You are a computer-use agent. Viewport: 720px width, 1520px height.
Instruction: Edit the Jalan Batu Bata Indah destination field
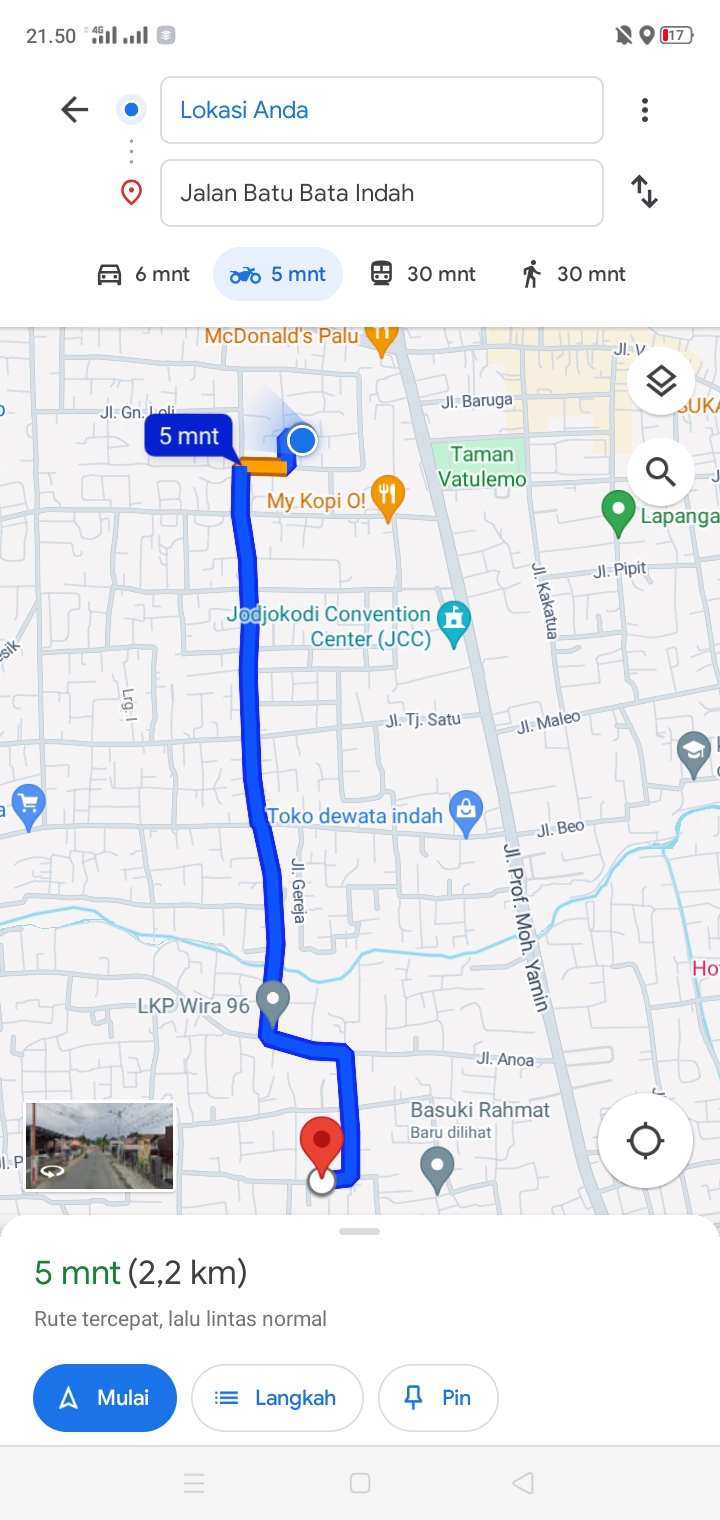tap(381, 193)
